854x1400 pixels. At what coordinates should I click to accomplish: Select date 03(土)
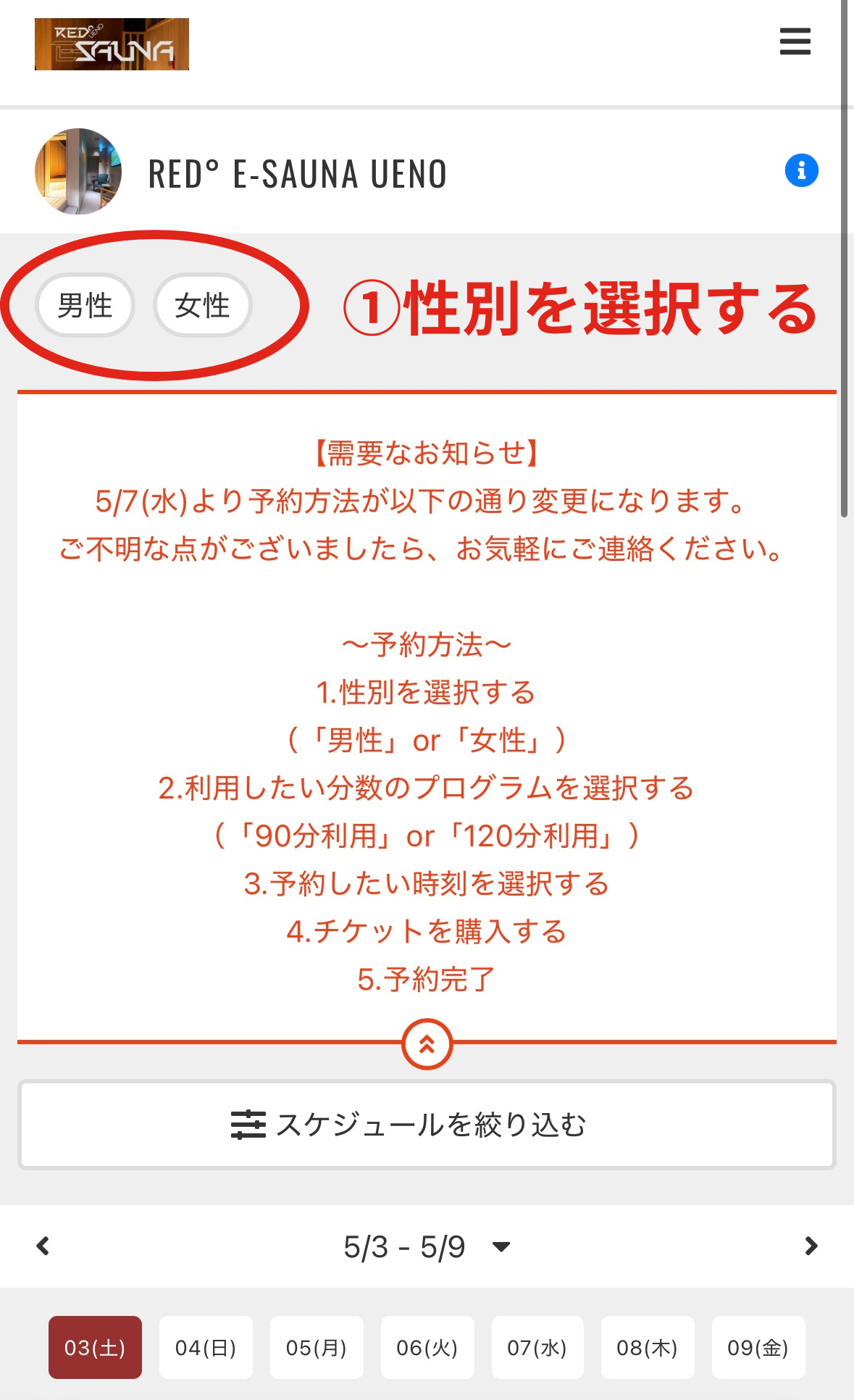click(95, 1347)
